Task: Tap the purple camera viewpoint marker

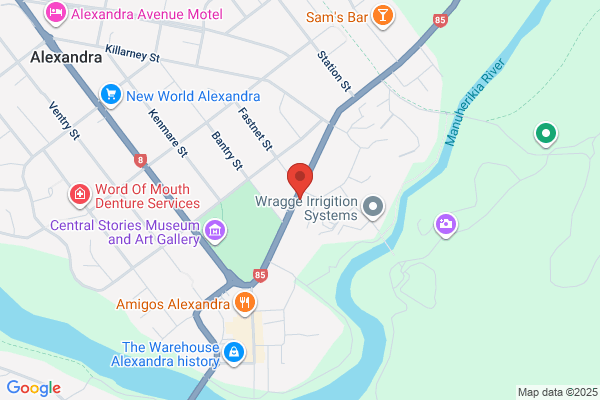Action: click(x=446, y=225)
